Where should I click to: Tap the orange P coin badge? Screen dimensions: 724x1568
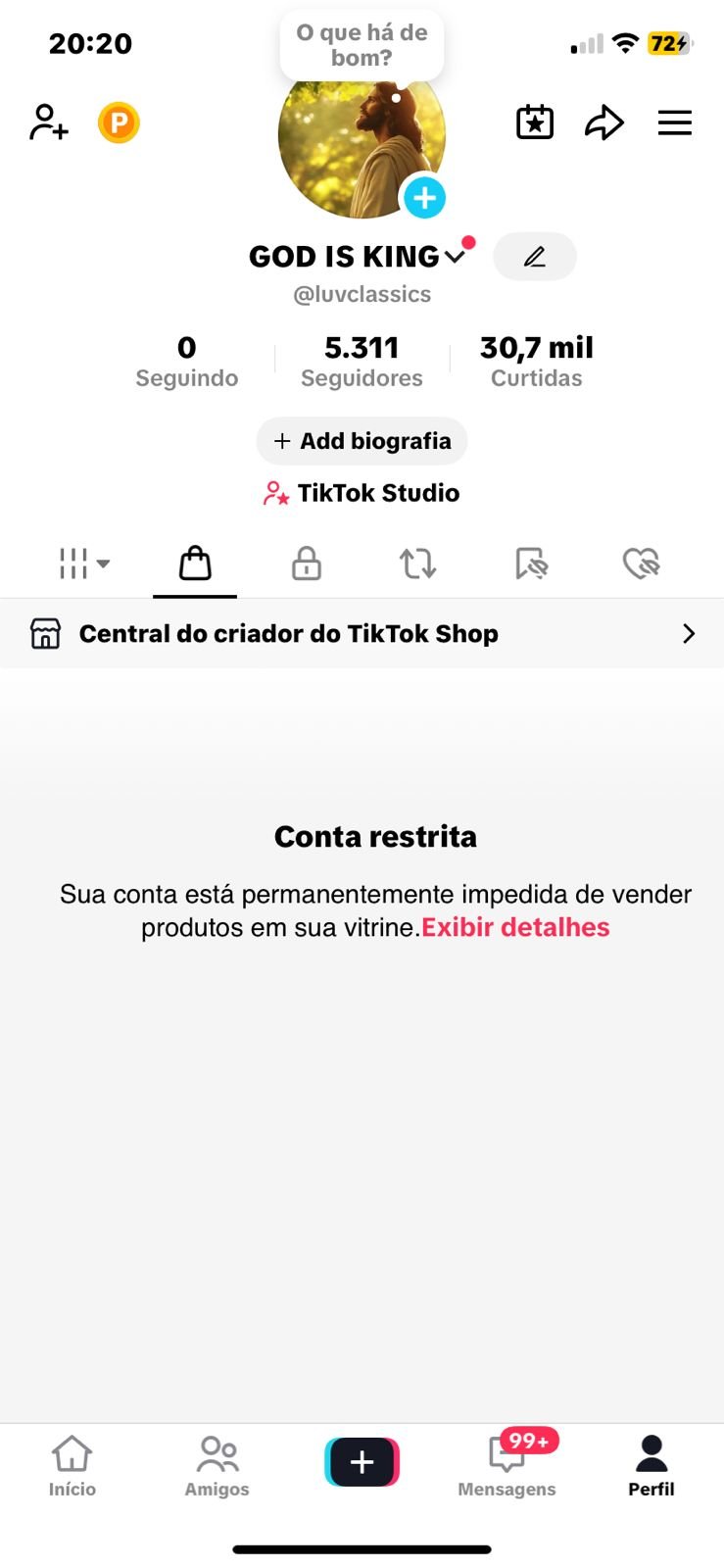pyautogui.click(x=119, y=123)
